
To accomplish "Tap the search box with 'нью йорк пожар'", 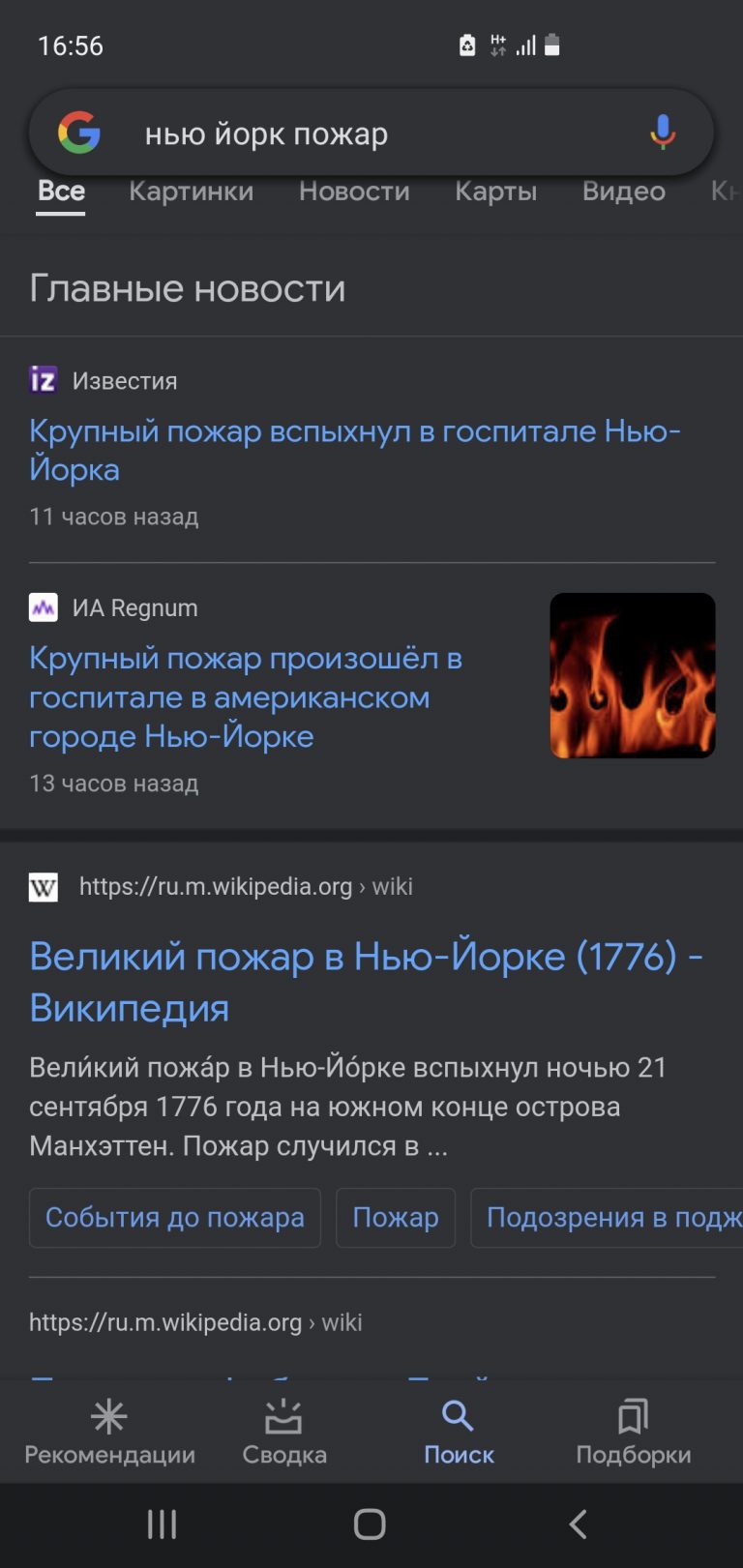I will tap(371, 133).
